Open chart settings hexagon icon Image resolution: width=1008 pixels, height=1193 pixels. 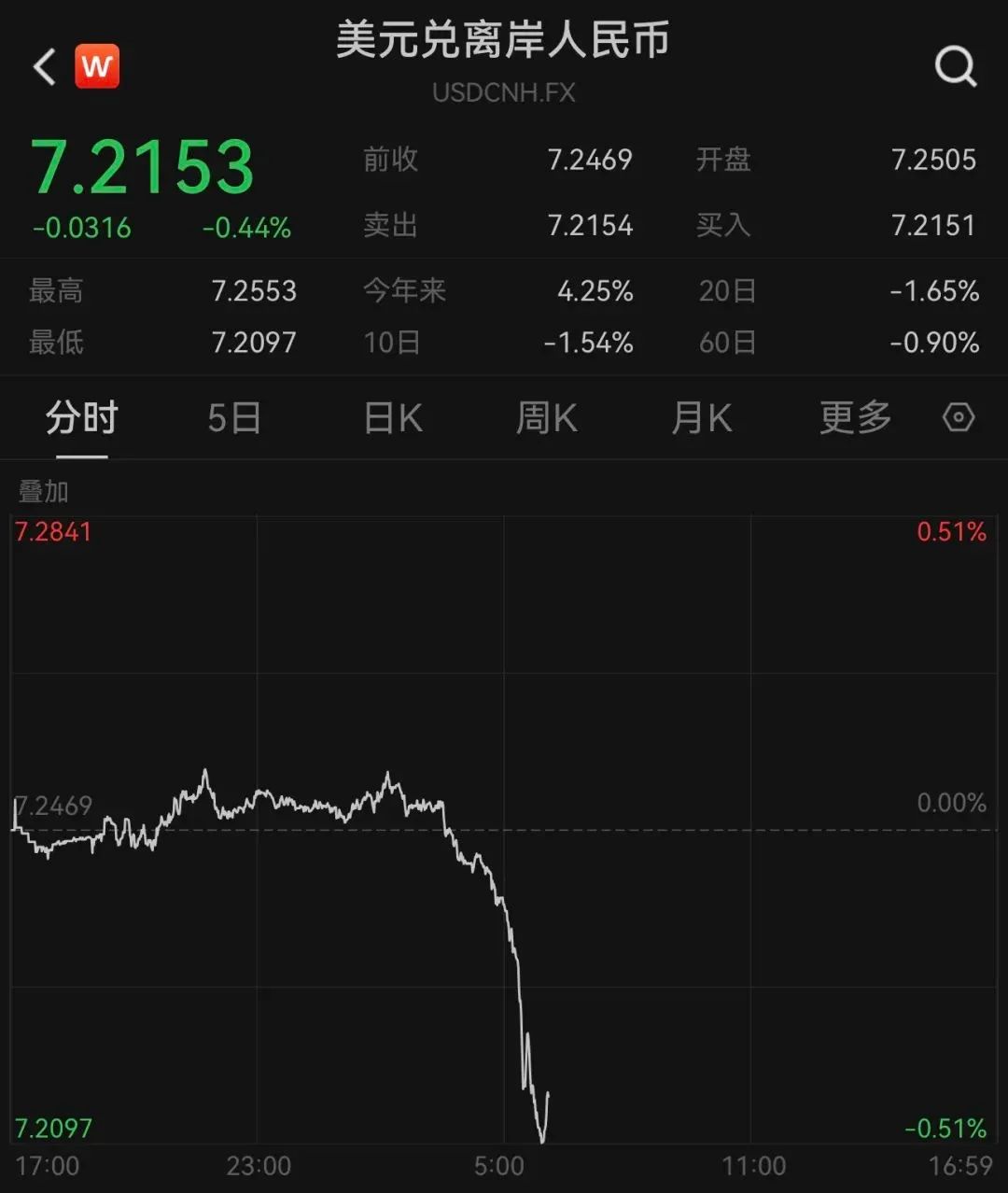(x=959, y=417)
